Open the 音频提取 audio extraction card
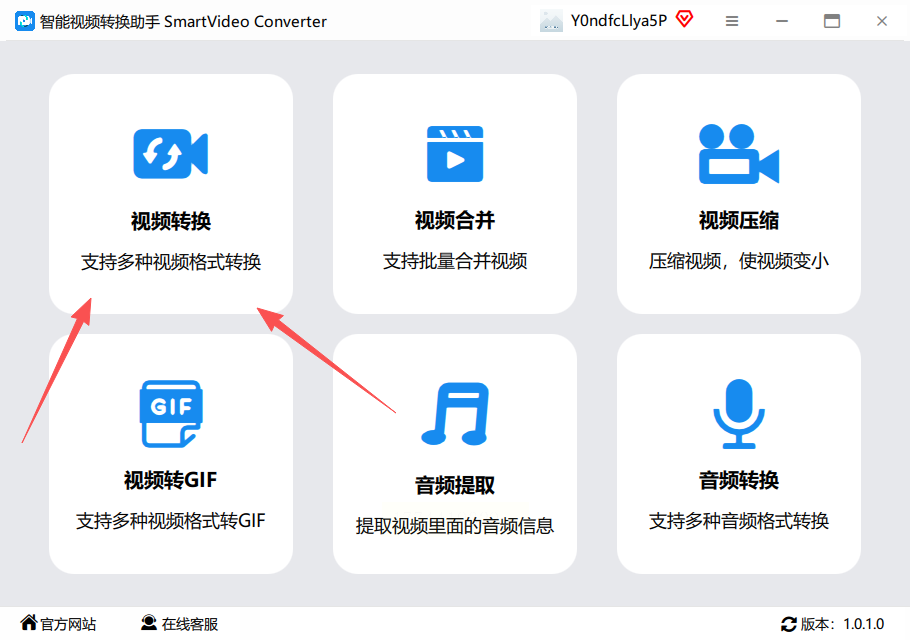The width and height of the screenshot is (910, 640). 455,453
